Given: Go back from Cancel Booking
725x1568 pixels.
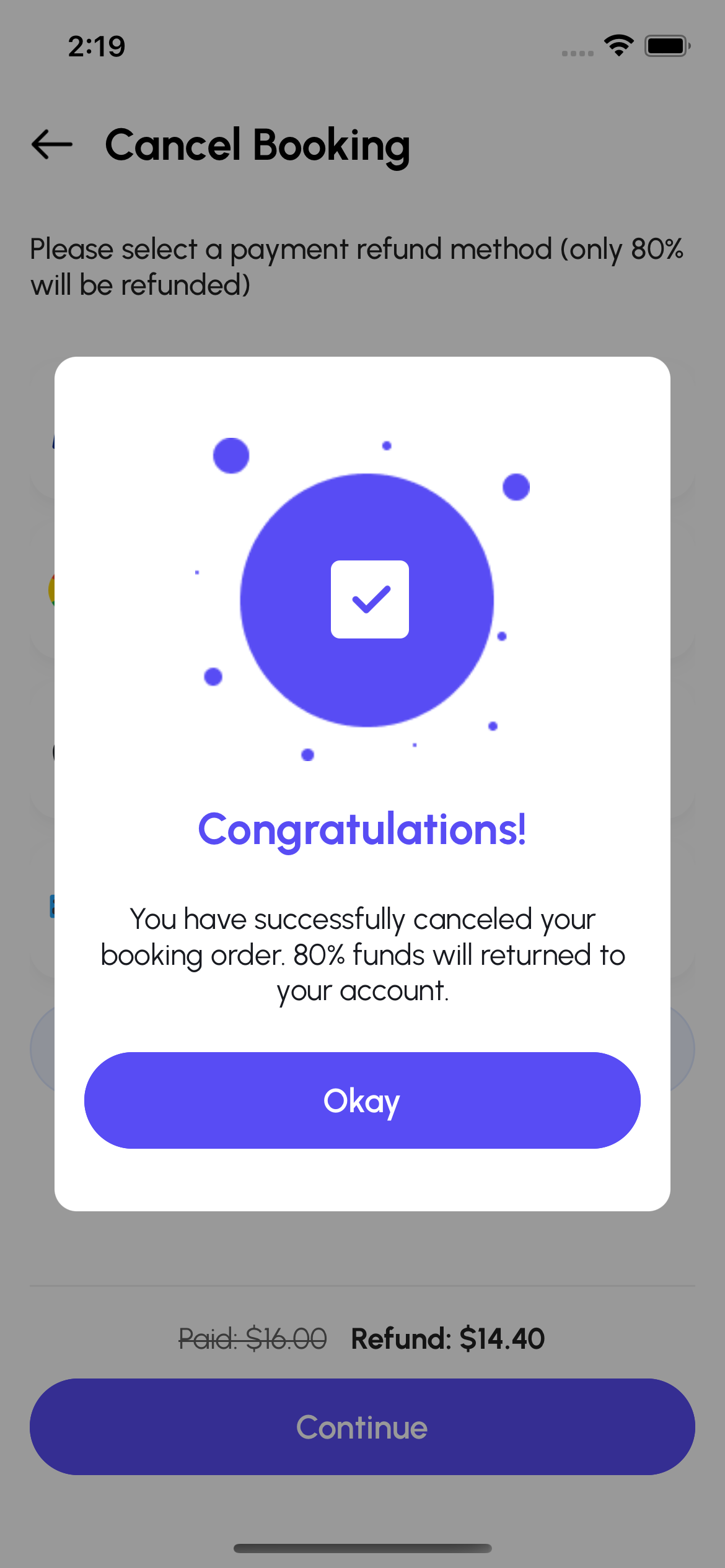Looking at the screenshot, I should coord(52,144).
